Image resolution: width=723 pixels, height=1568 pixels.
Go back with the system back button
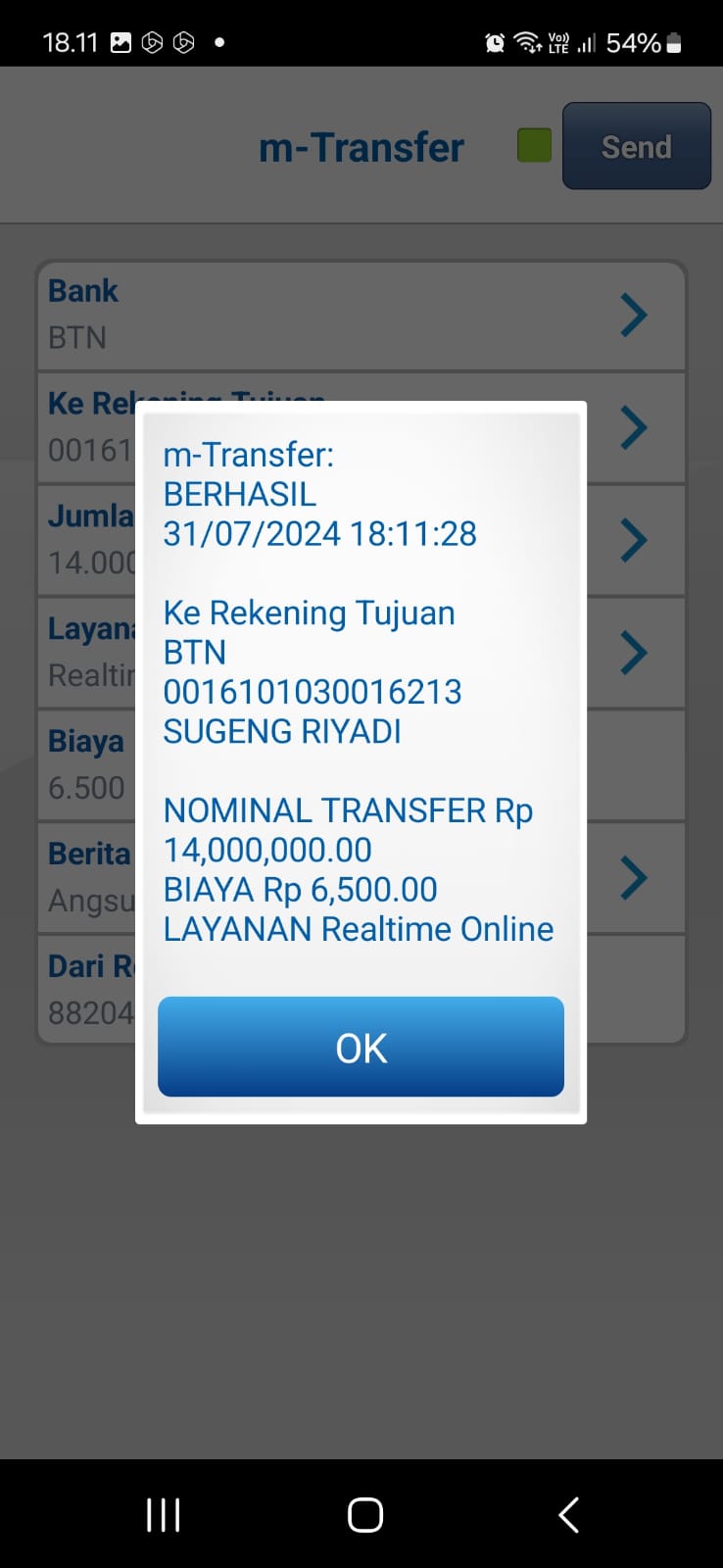568,1514
